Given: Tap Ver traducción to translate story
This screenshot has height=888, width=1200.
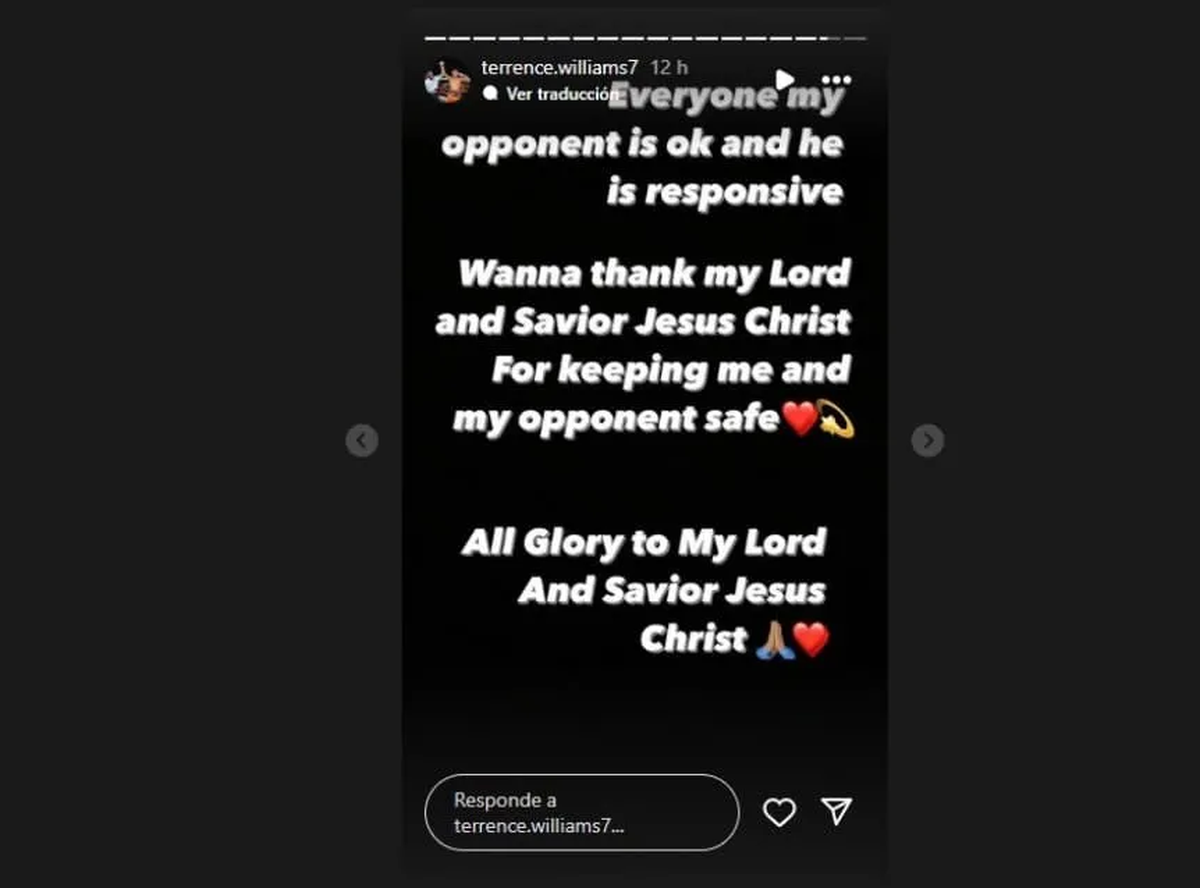Looking at the screenshot, I should (x=557, y=93).
